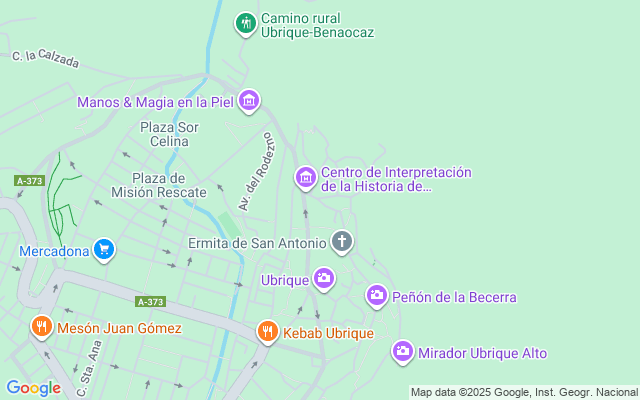The image size is (640, 400).
Task: Select the Manos & Magia en la Piel marker
Action: tap(249, 100)
